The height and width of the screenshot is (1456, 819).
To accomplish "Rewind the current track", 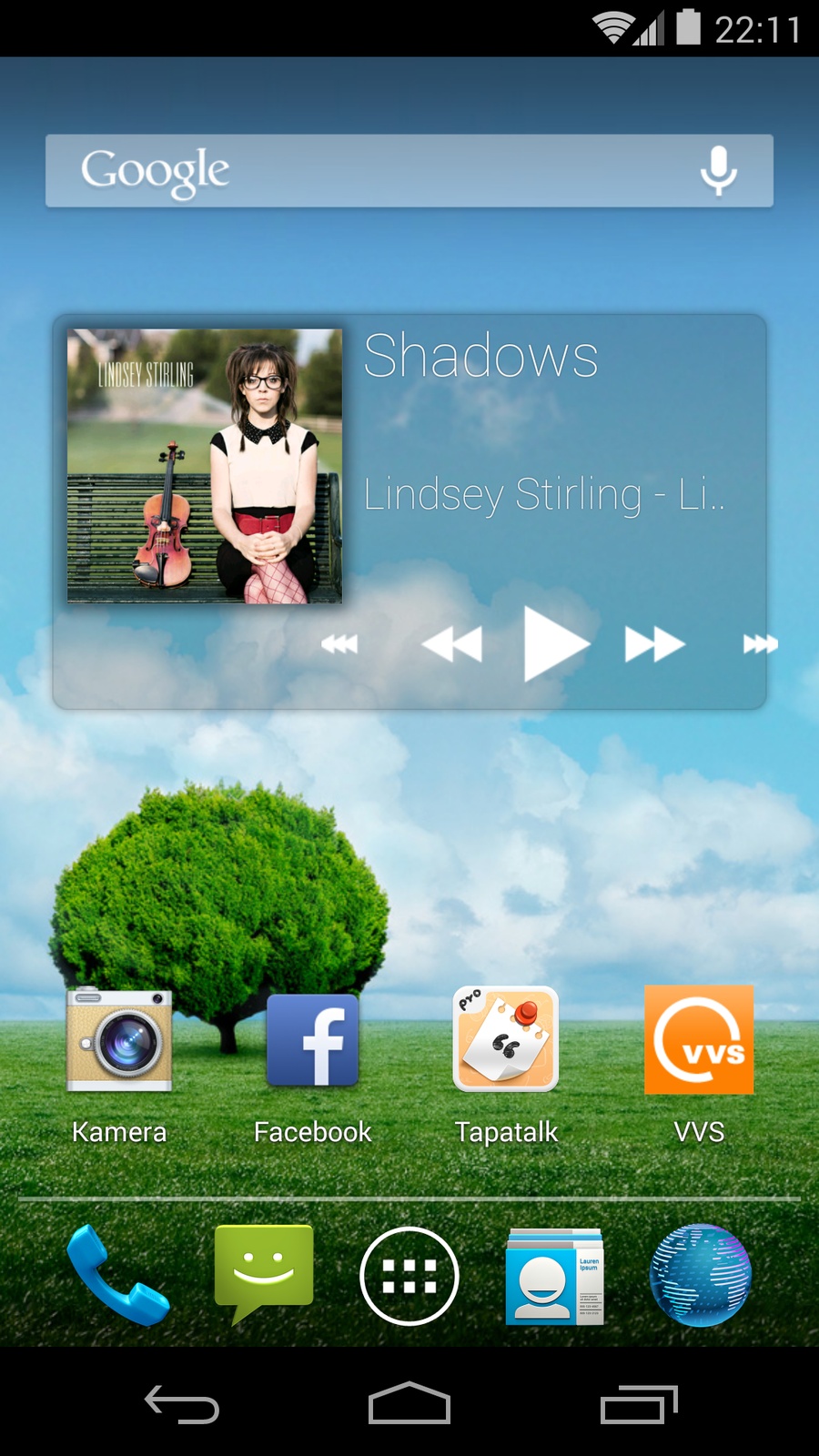I will pos(452,644).
